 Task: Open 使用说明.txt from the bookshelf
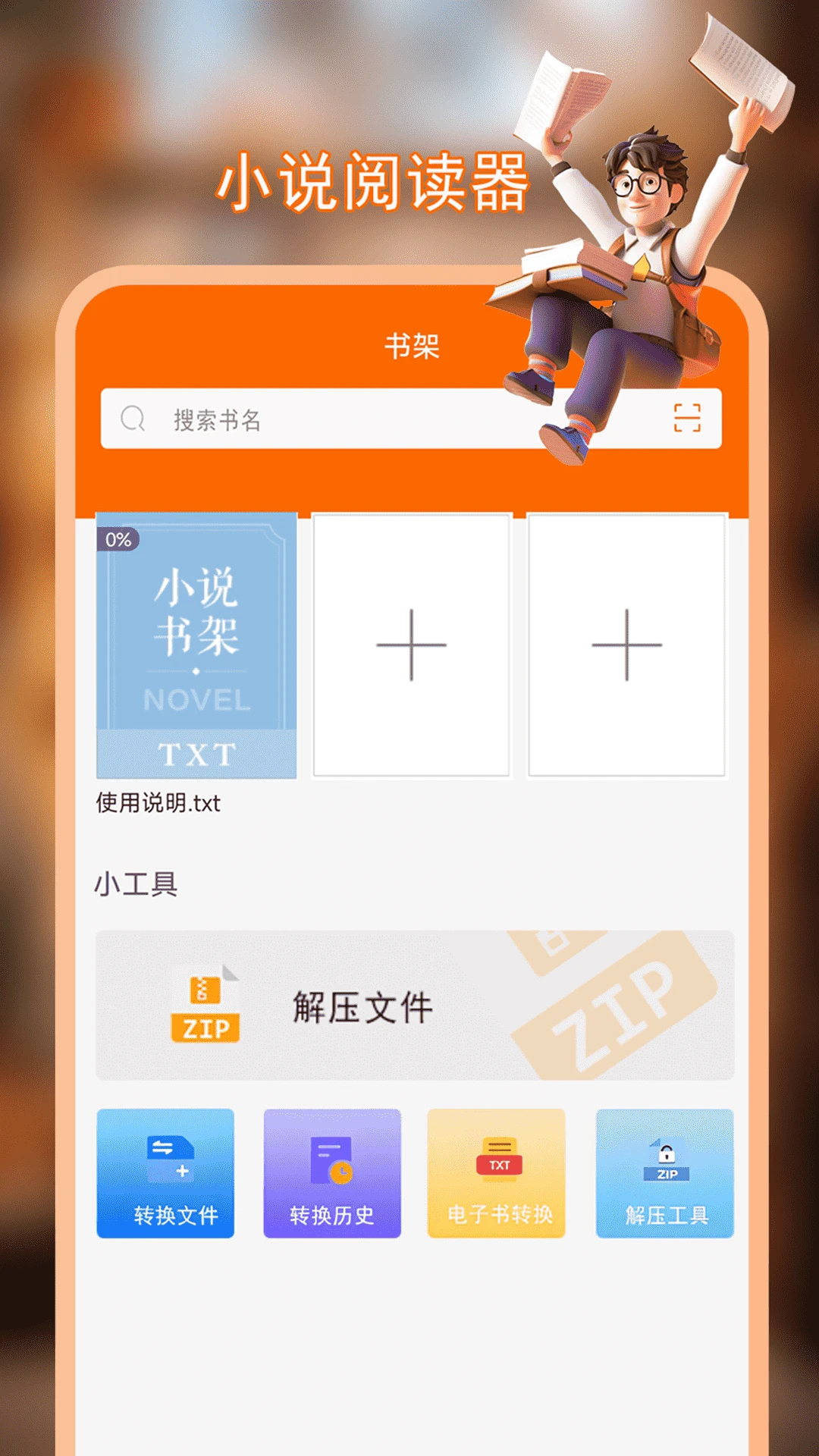[x=196, y=646]
